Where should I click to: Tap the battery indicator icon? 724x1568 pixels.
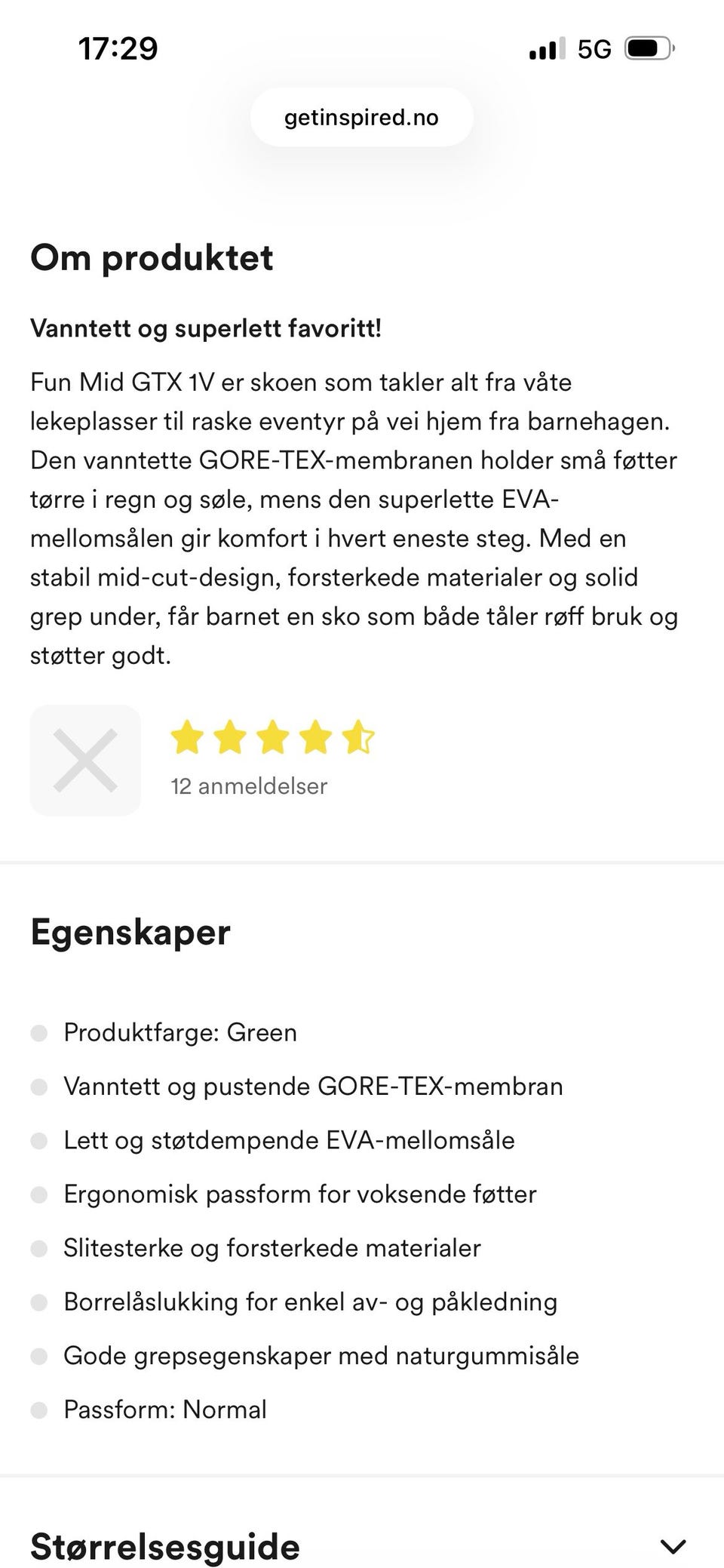(649, 48)
